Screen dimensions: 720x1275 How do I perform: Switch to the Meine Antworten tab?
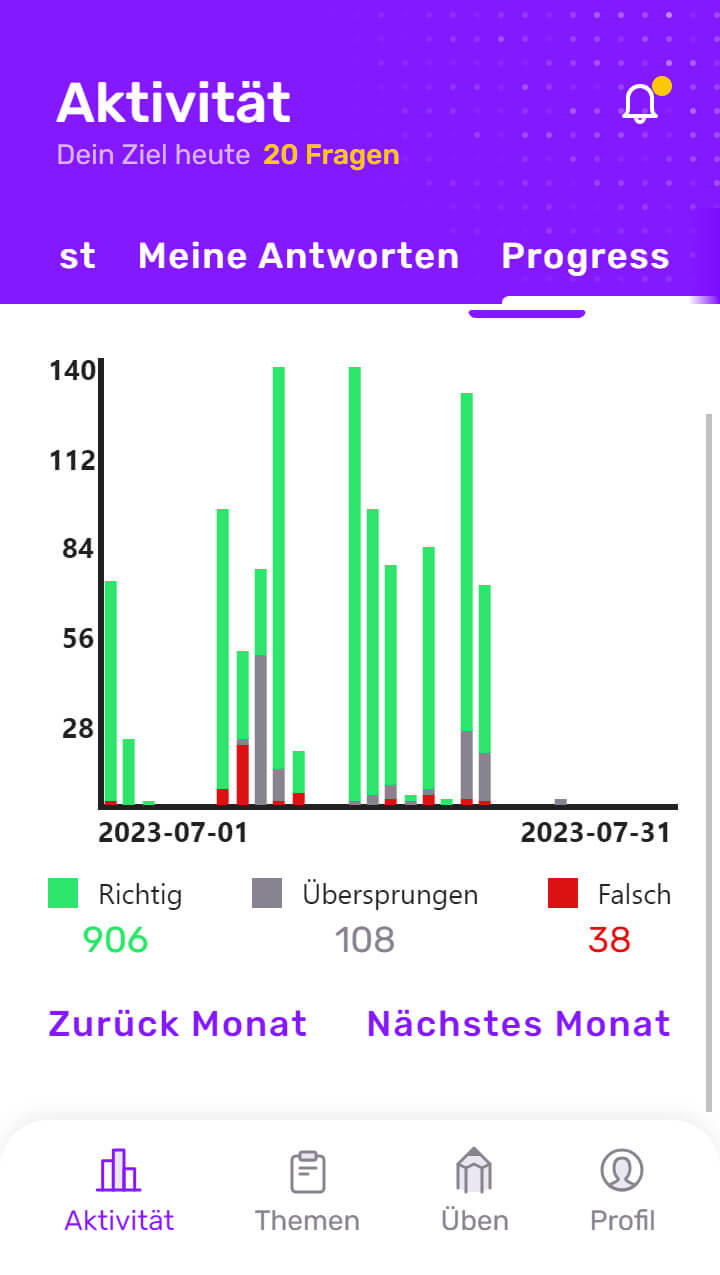coord(298,256)
